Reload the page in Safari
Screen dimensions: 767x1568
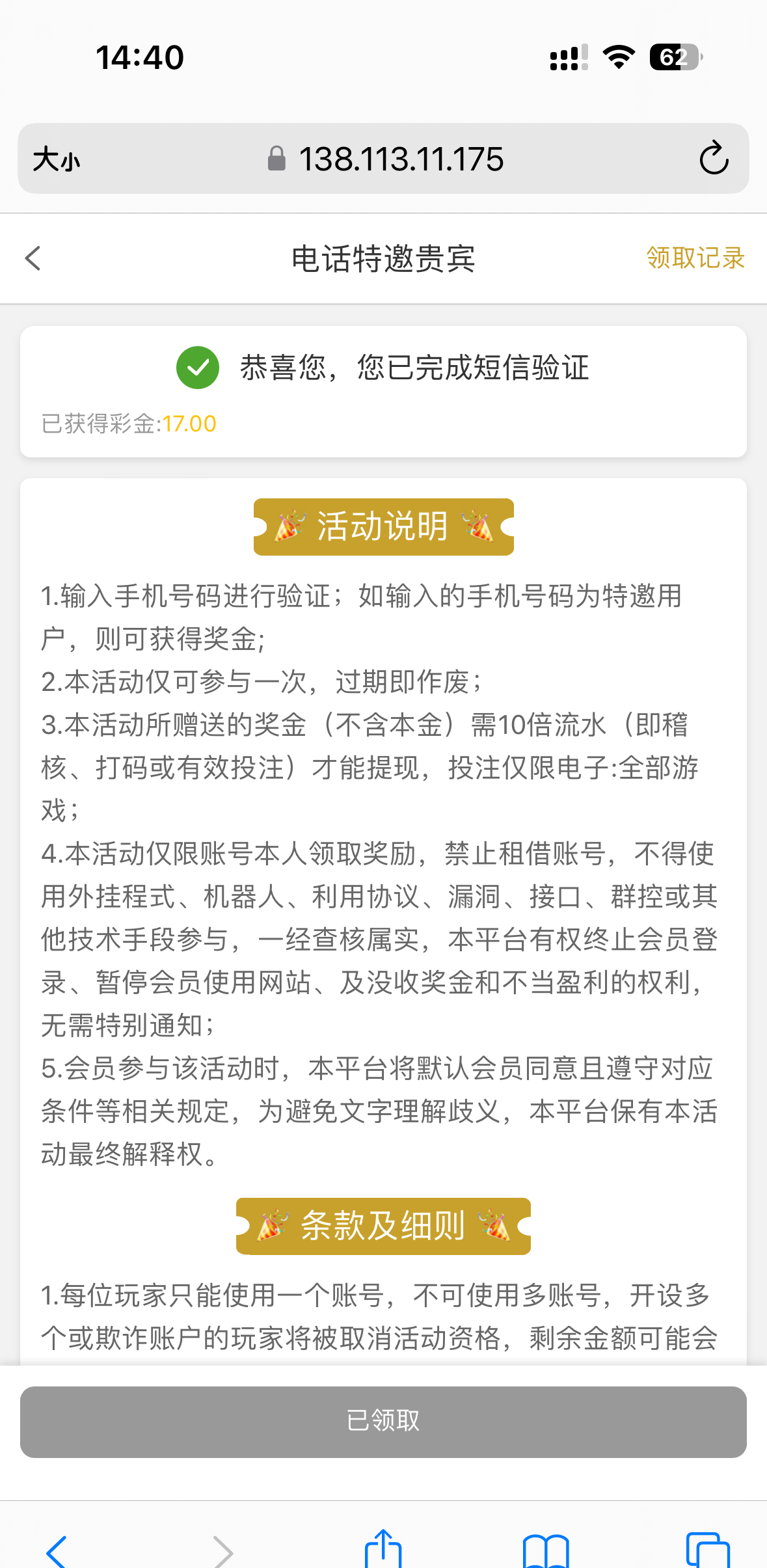click(x=714, y=159)
